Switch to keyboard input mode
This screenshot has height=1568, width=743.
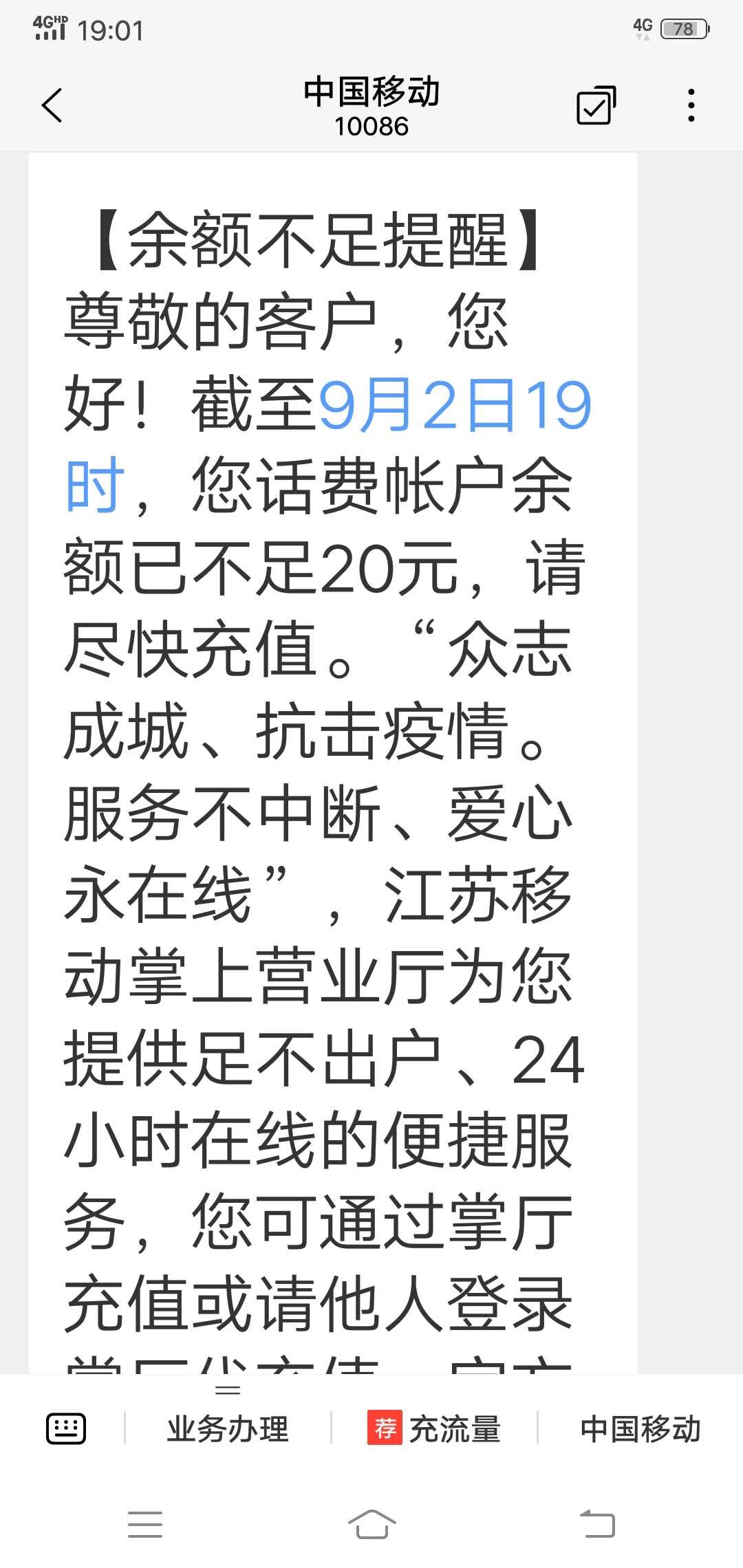pyautogui.click(x=66, y=1428)
